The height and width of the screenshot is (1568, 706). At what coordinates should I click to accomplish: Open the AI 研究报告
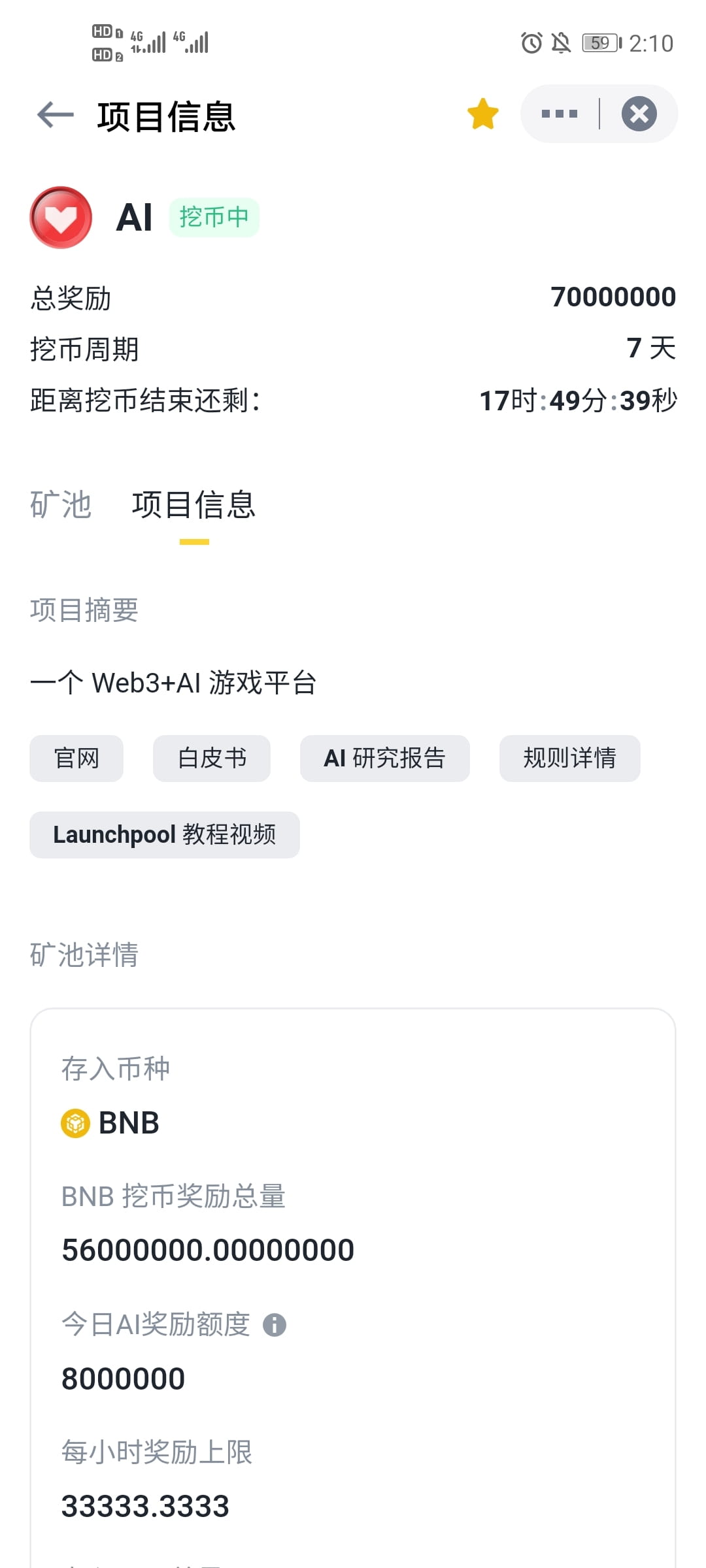pos(384,758)
